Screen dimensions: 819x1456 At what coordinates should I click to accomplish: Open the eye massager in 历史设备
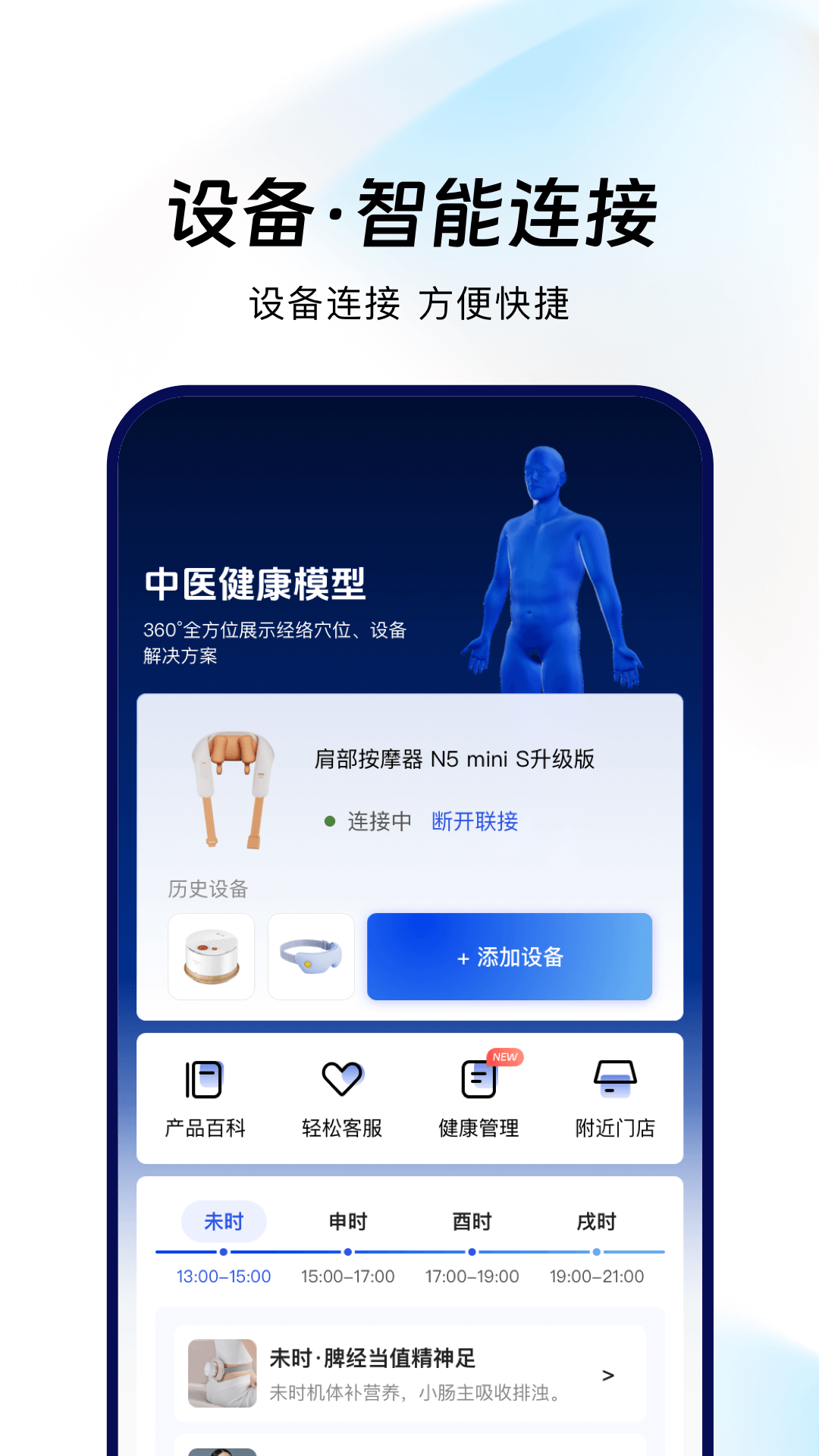click(312, 956)
